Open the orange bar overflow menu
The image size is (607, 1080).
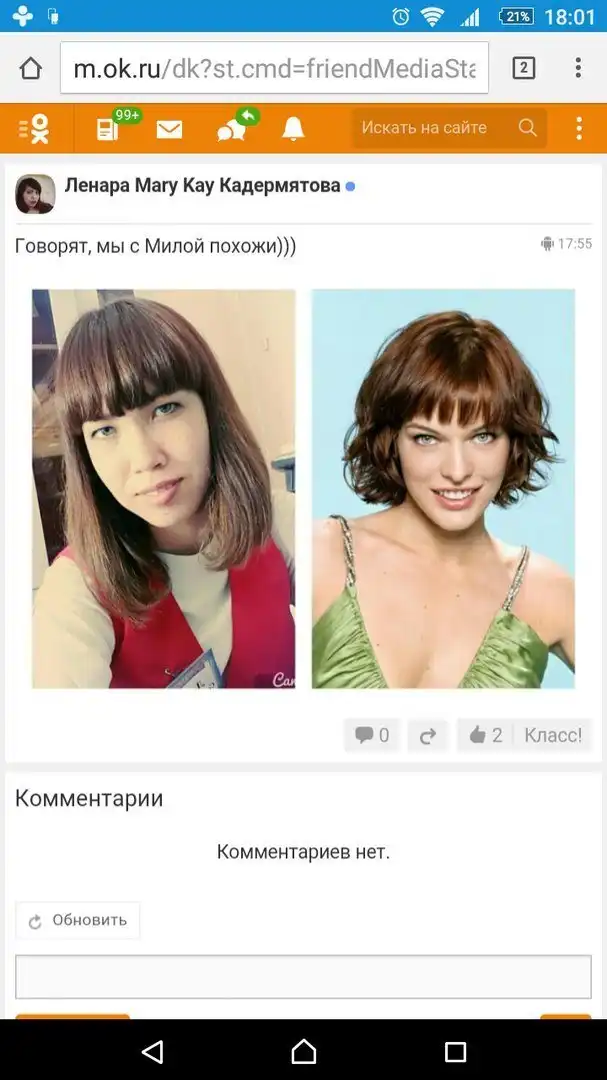578,128
